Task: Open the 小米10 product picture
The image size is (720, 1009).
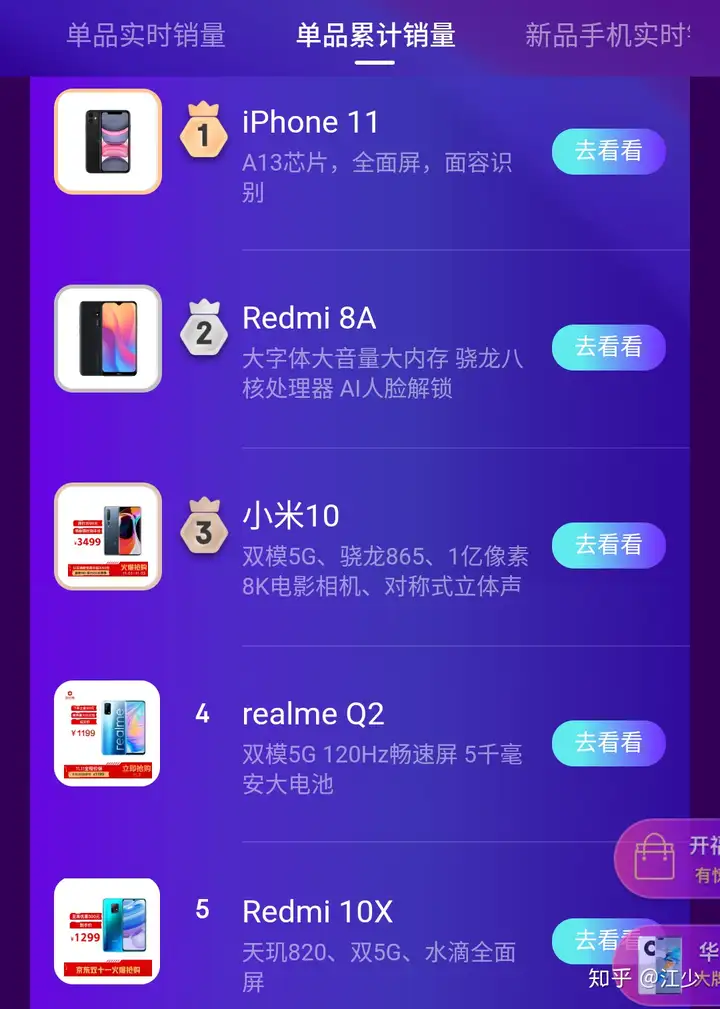Action: 108,536
